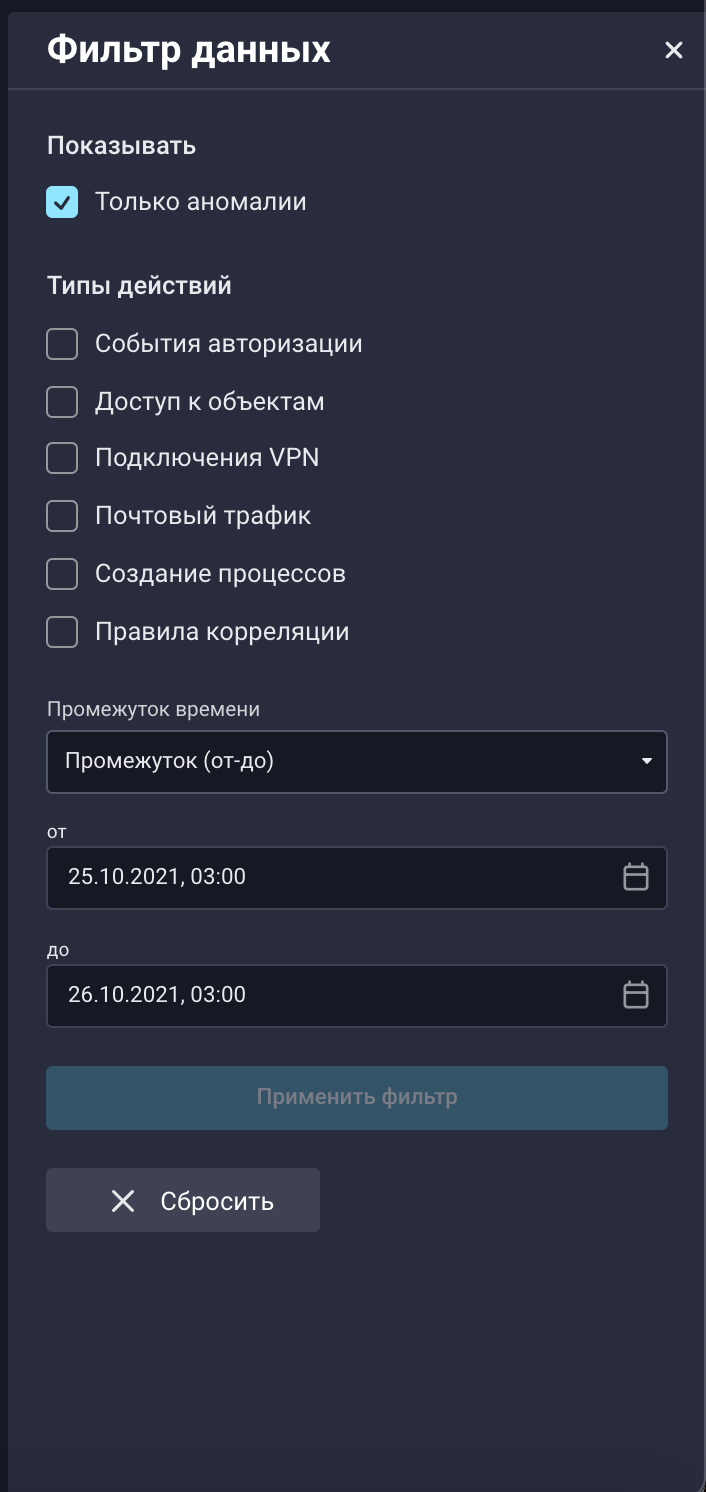Screen dimensions: 706x1492
Task: Reset filters with Сбросить
Action: point(183,1201)
